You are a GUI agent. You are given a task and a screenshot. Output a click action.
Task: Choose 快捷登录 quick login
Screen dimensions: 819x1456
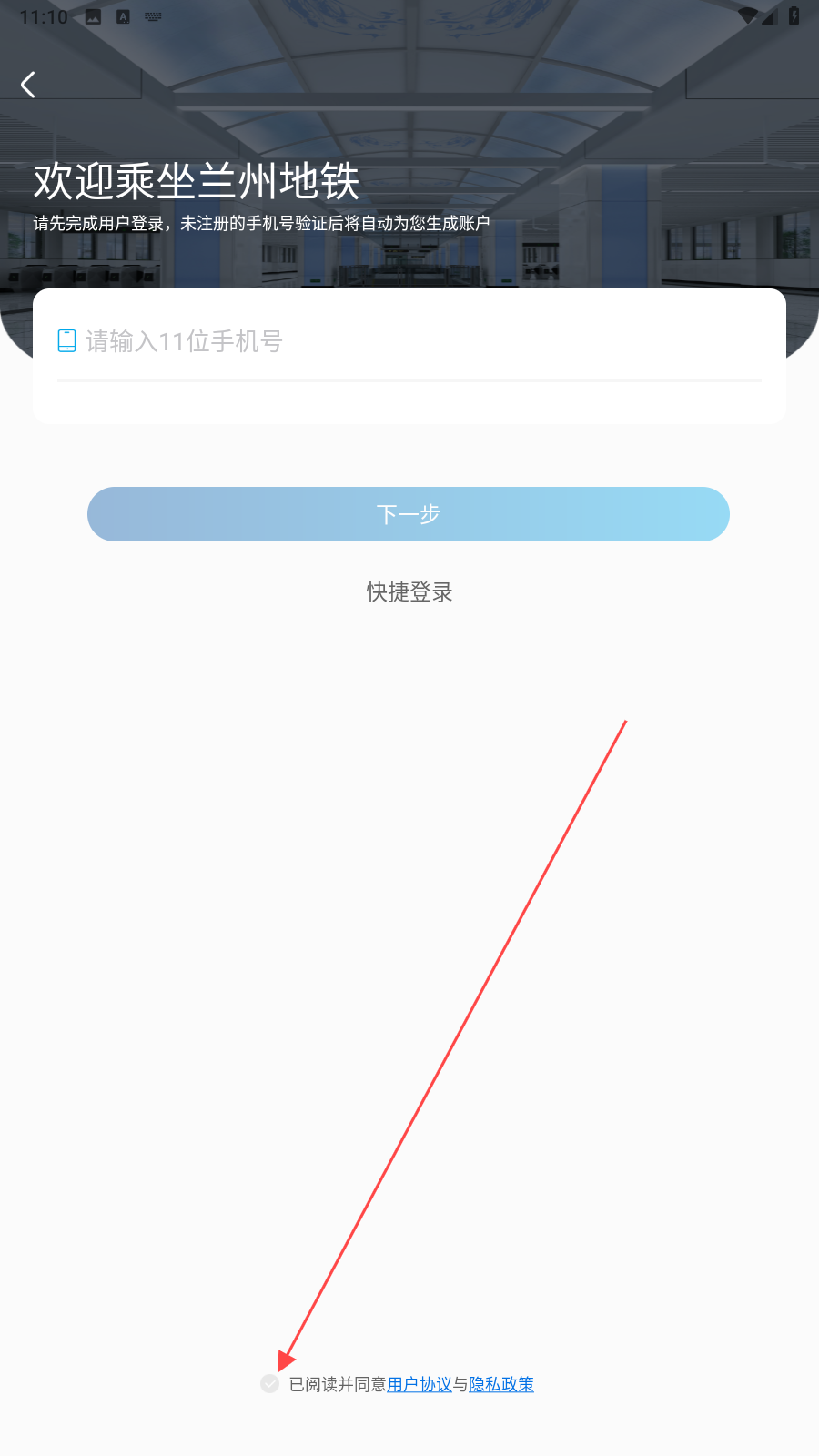pyautogui.click(x=409, y=592)
